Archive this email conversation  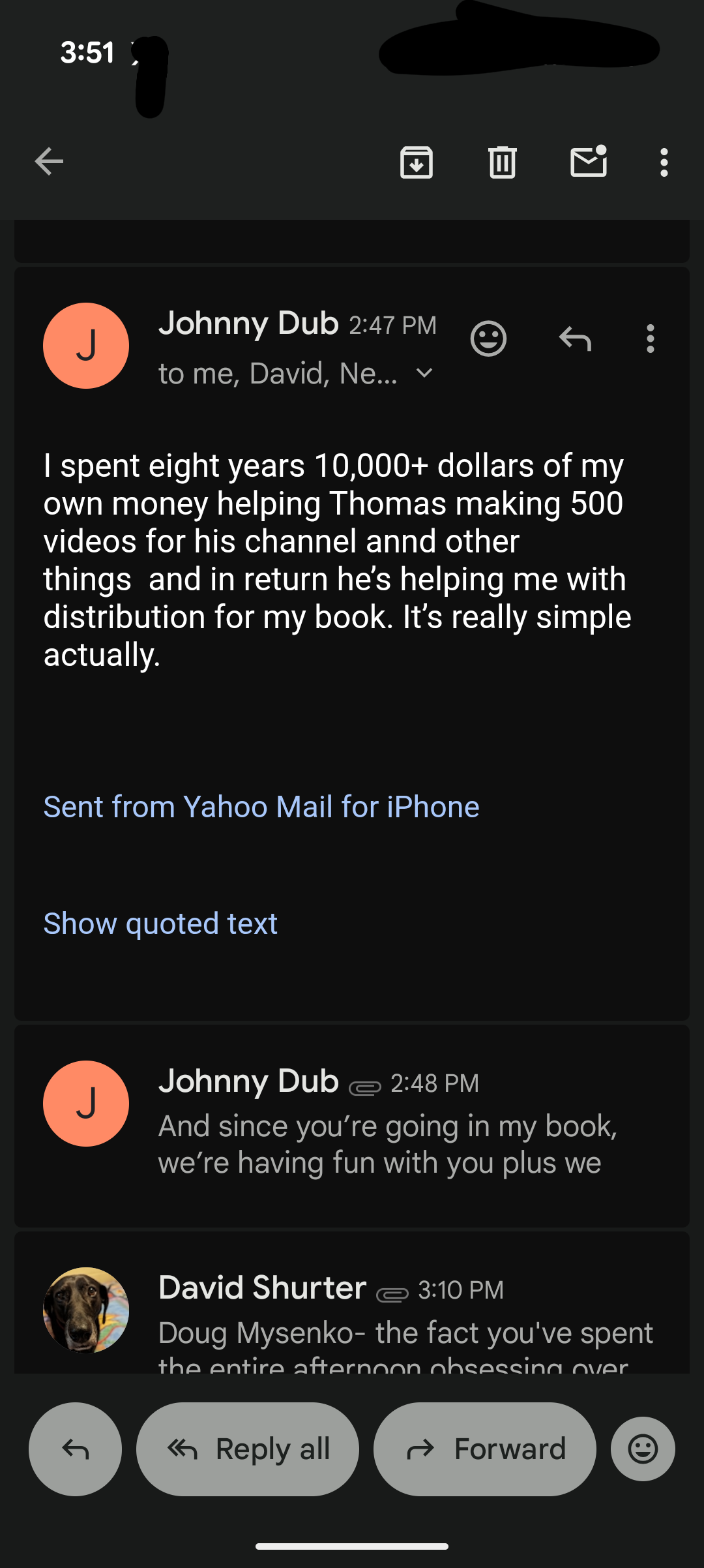pyautogui.click(x=417, y=162)
